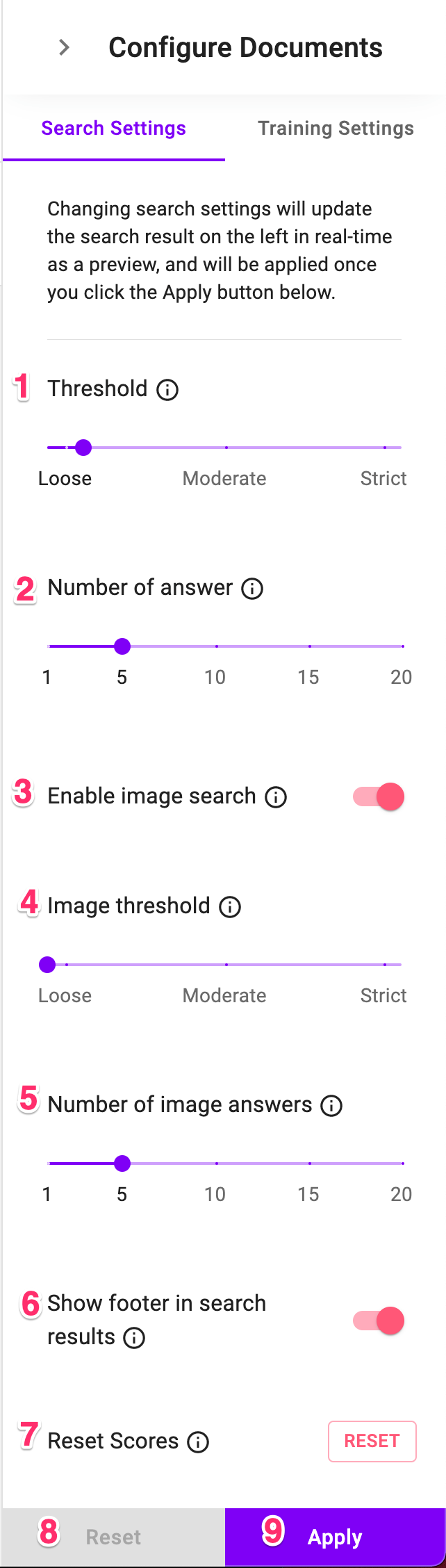
Task: Open info for Number of image answers
Action: (331, 1106)
